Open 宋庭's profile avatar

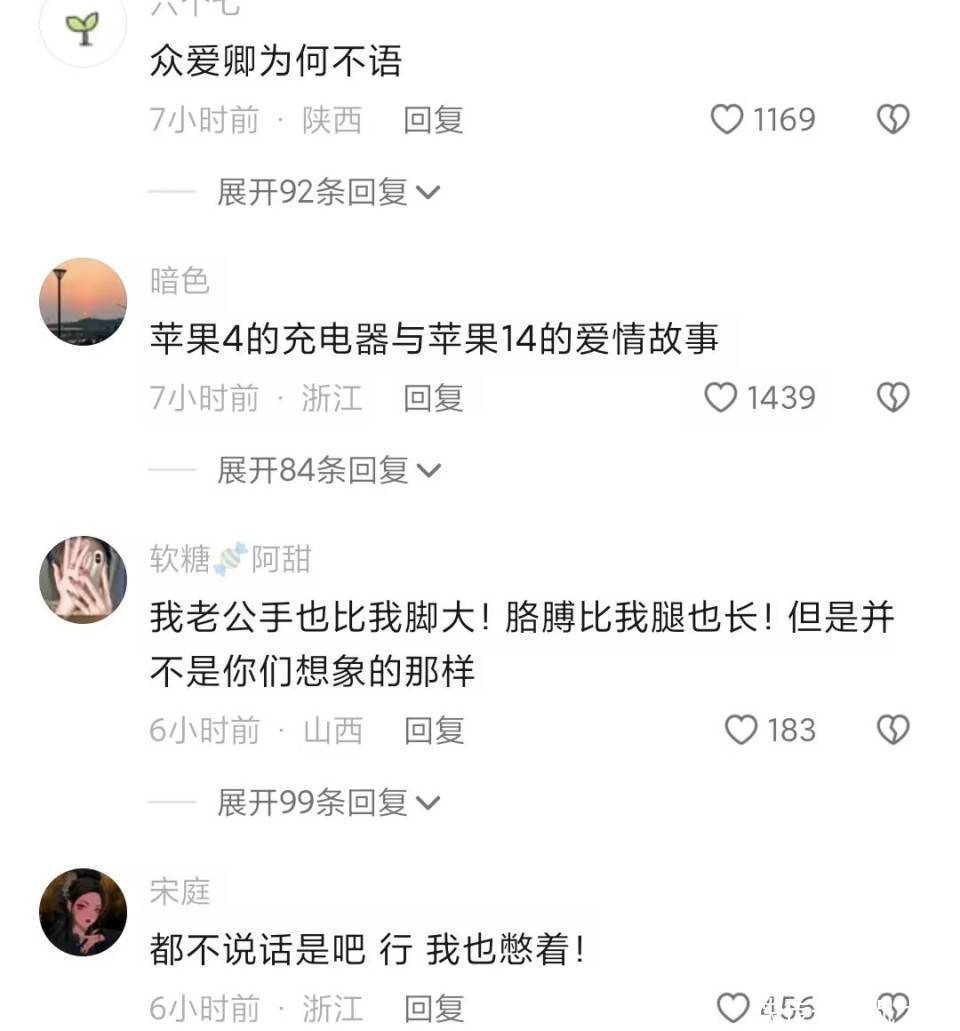click(x=83, y=912)
